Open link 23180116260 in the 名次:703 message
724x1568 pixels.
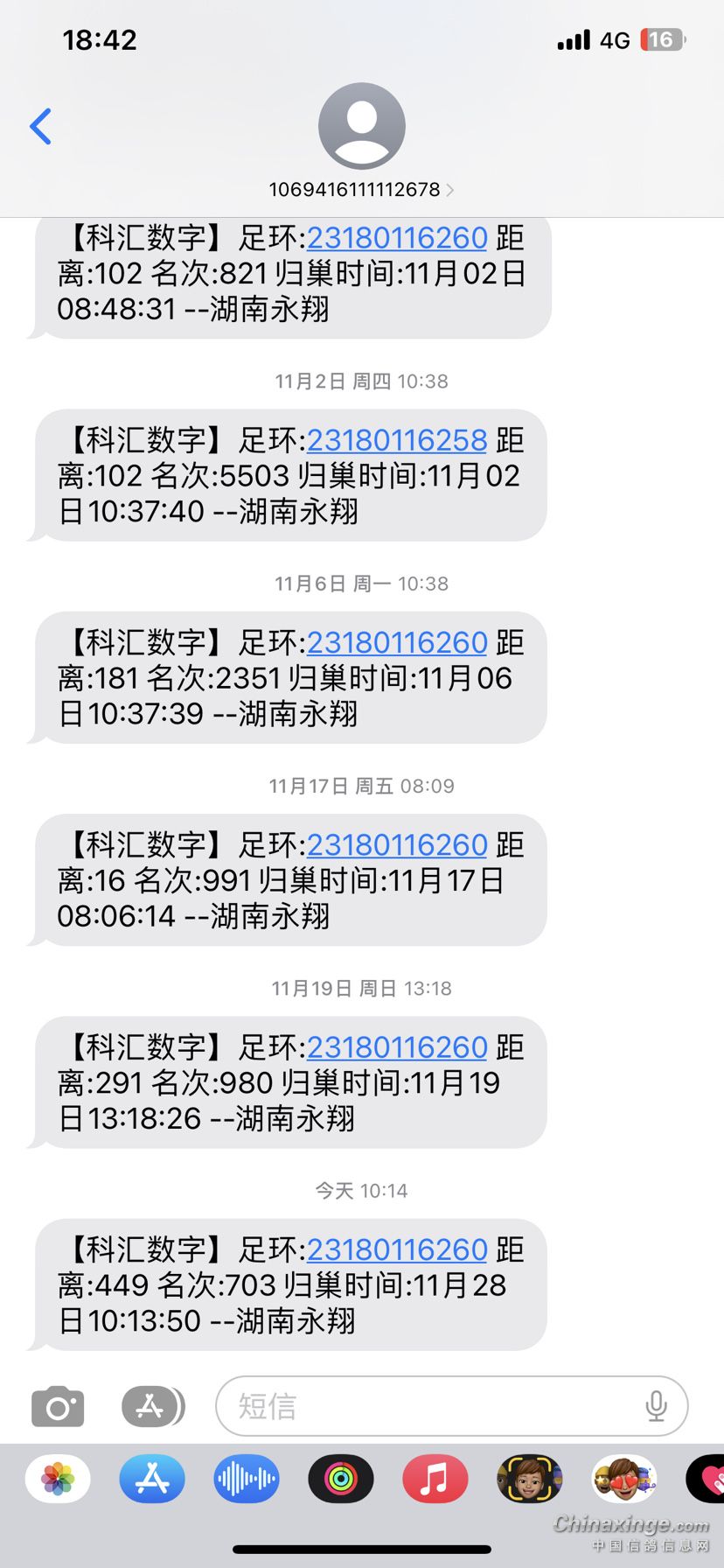coord(397,1249)
